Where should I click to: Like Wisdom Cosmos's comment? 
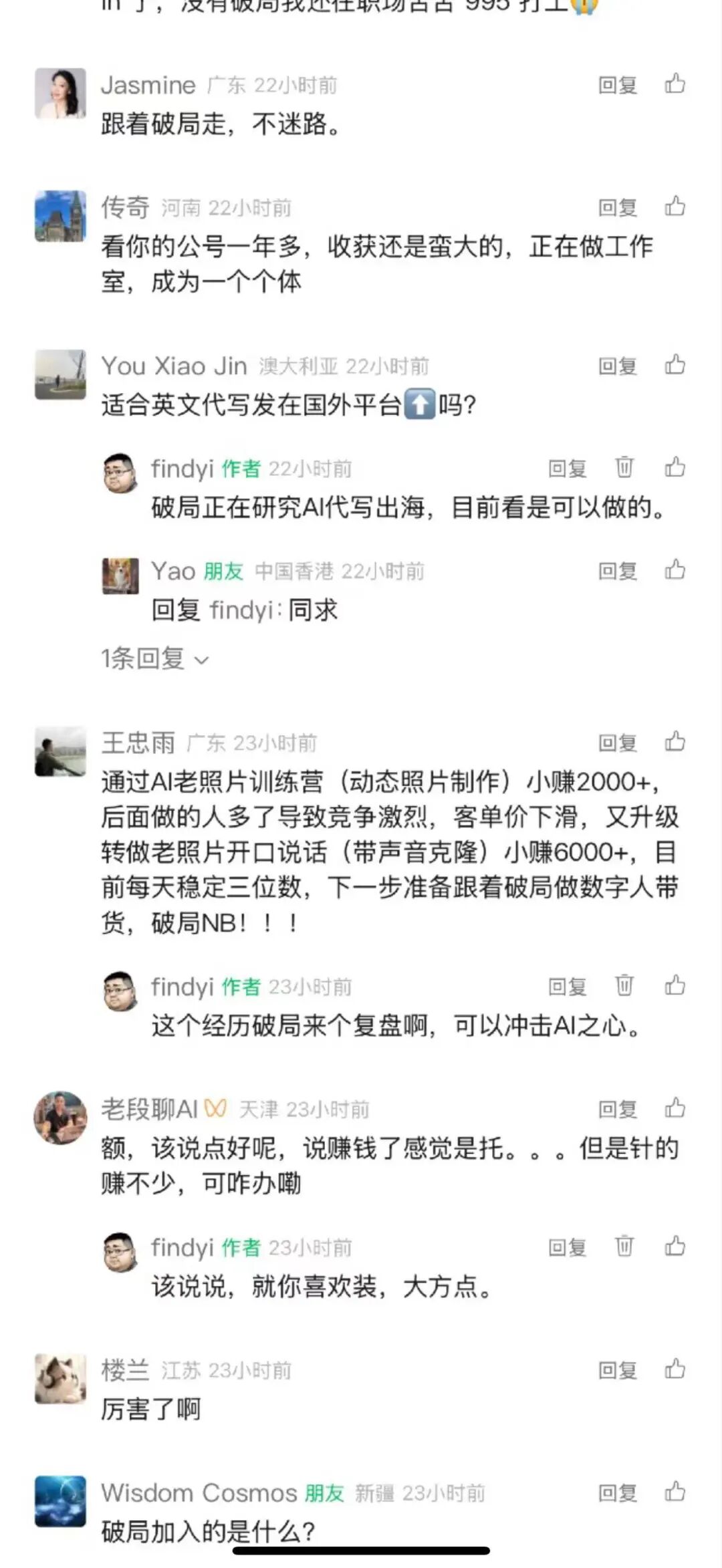675,1491
